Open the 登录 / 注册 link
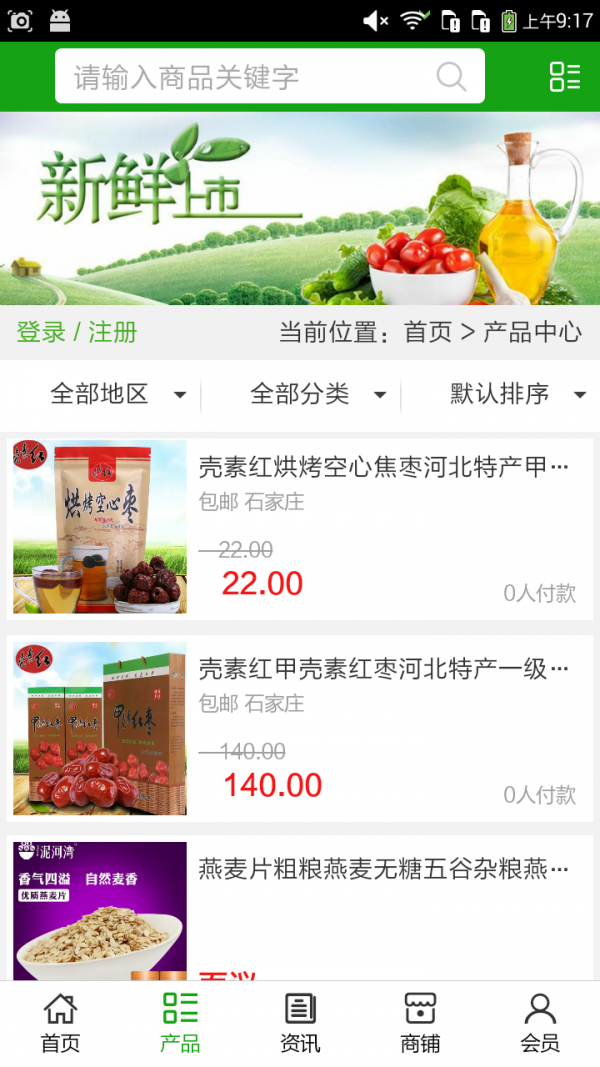This screenshot has width=600, height=1067. [77, 332]
